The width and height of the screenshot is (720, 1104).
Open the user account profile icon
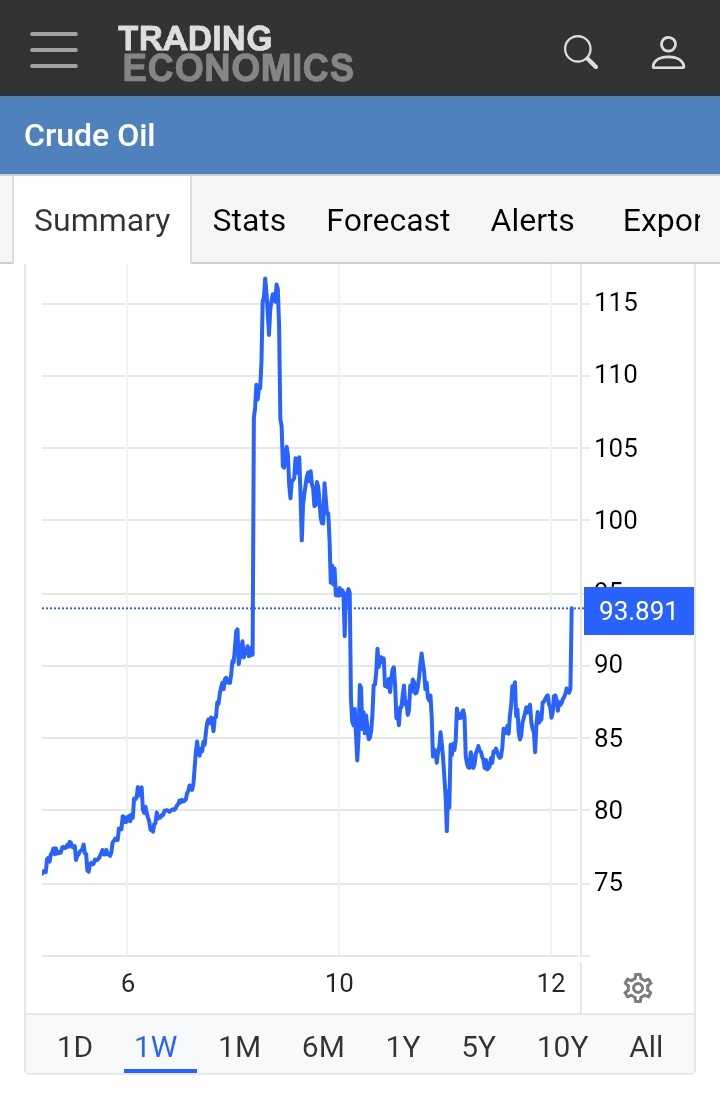[668, 51]
